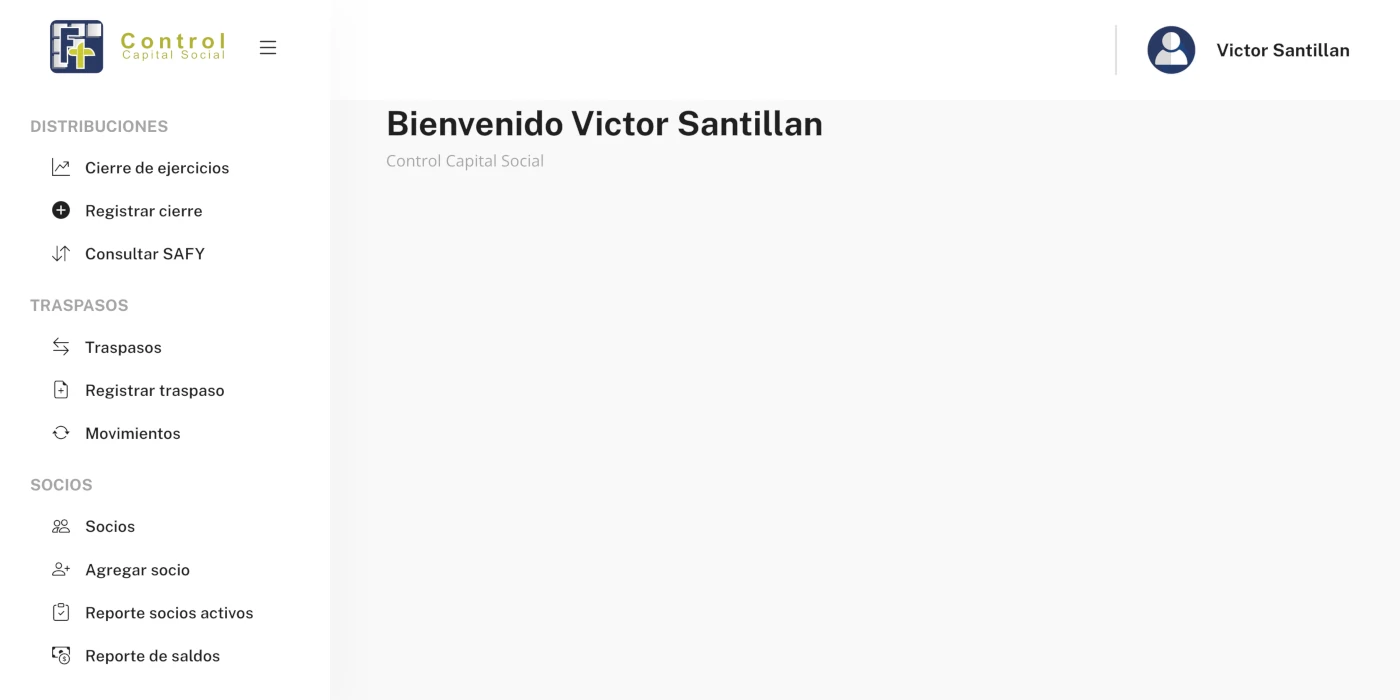Open Reporte de saldos

[x=152, y=656]
